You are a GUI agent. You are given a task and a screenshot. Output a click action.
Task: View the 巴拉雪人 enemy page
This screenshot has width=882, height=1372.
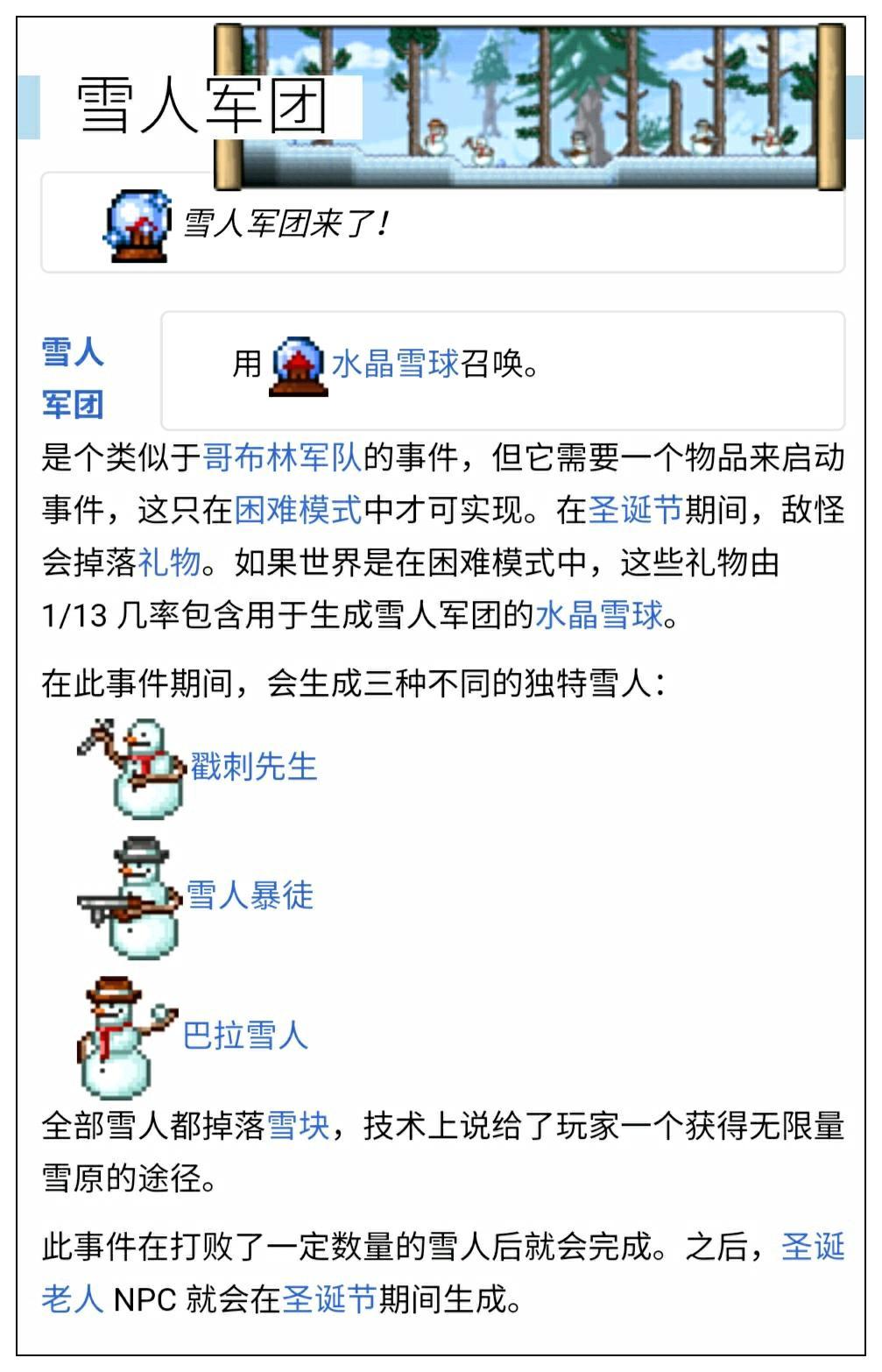245,1036
